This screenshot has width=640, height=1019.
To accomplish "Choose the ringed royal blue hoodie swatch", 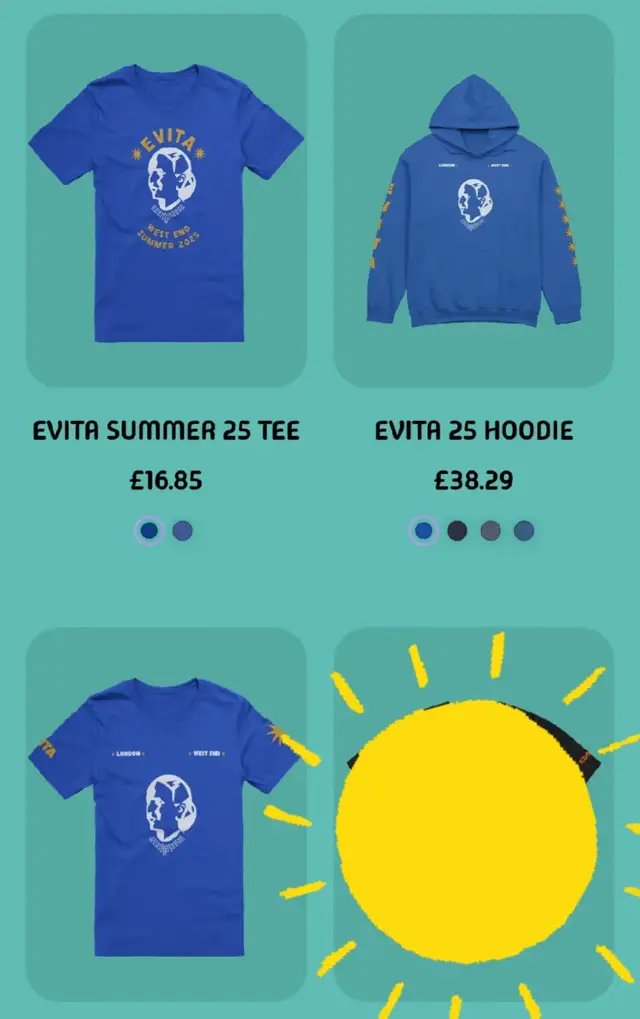I will 424,531.
